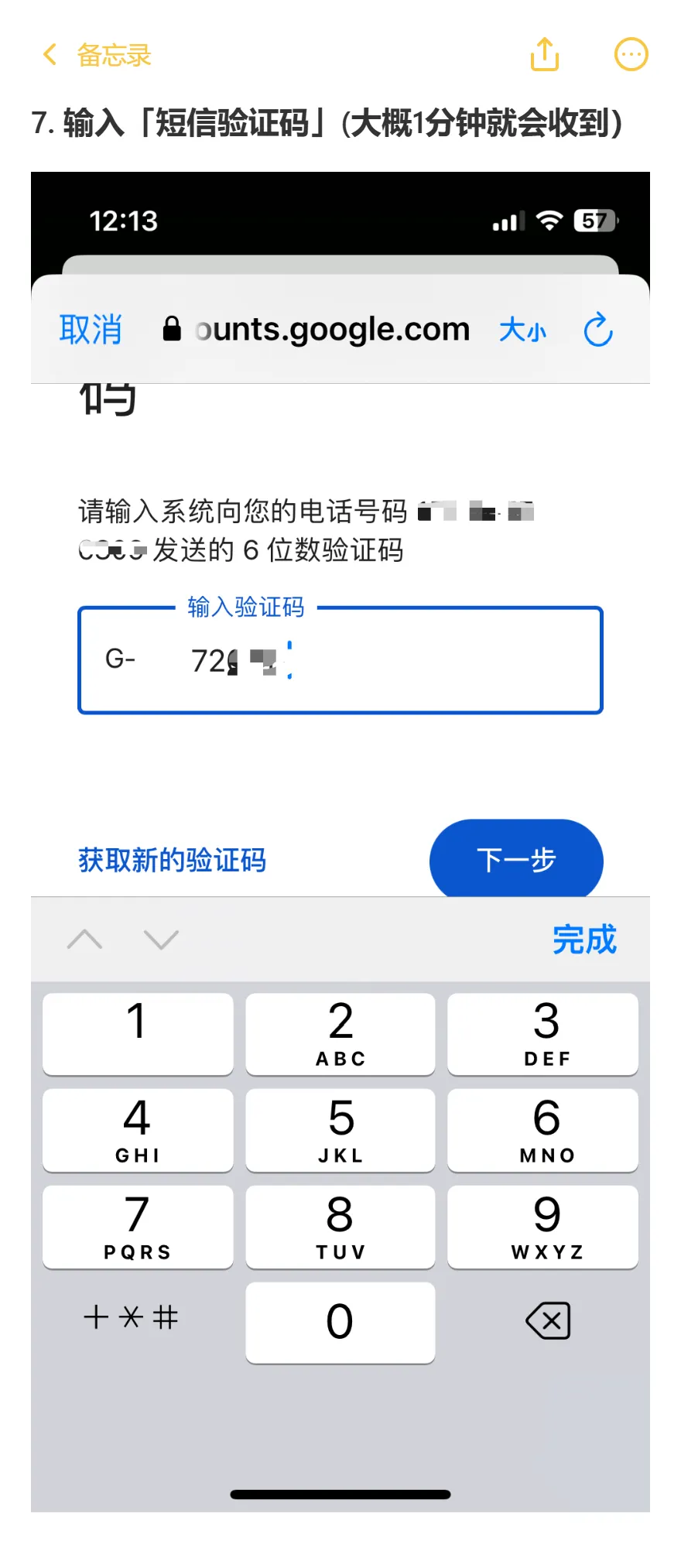Tap 大小 to open text size options
681x1568 pixels.
tap(522, 330)
